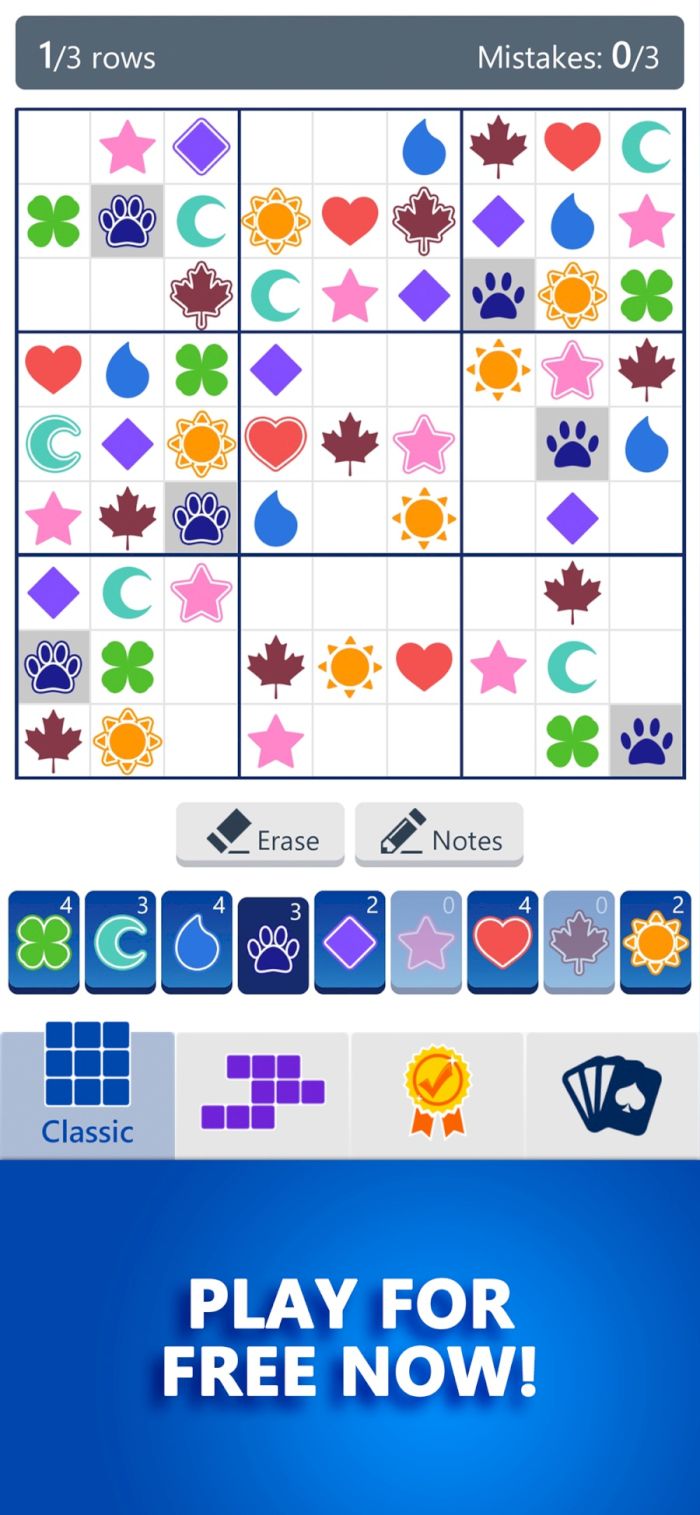Pick the blue water drop tile
The height and width of the screenshot is (1515, 700).
(x=197, y=942)
